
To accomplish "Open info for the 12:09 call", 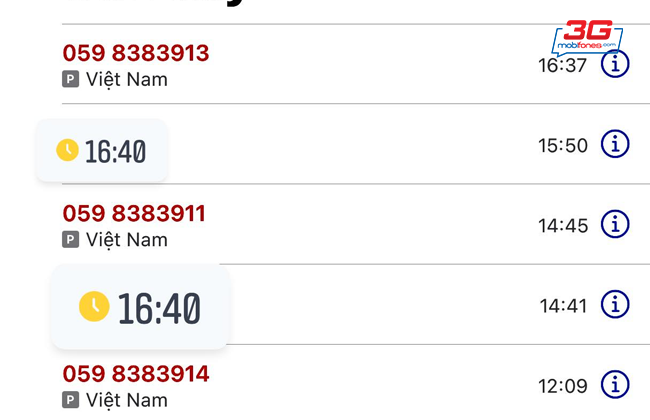I will 615,384.
